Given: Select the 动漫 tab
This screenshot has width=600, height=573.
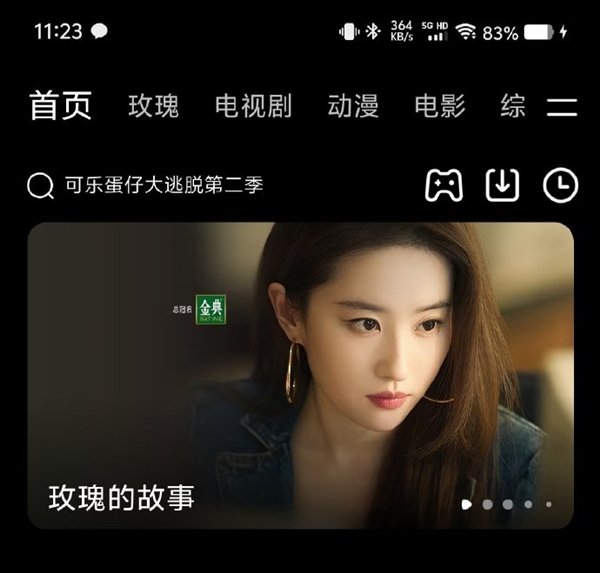Looking at the screenshot, I should (x=353, y=106).
